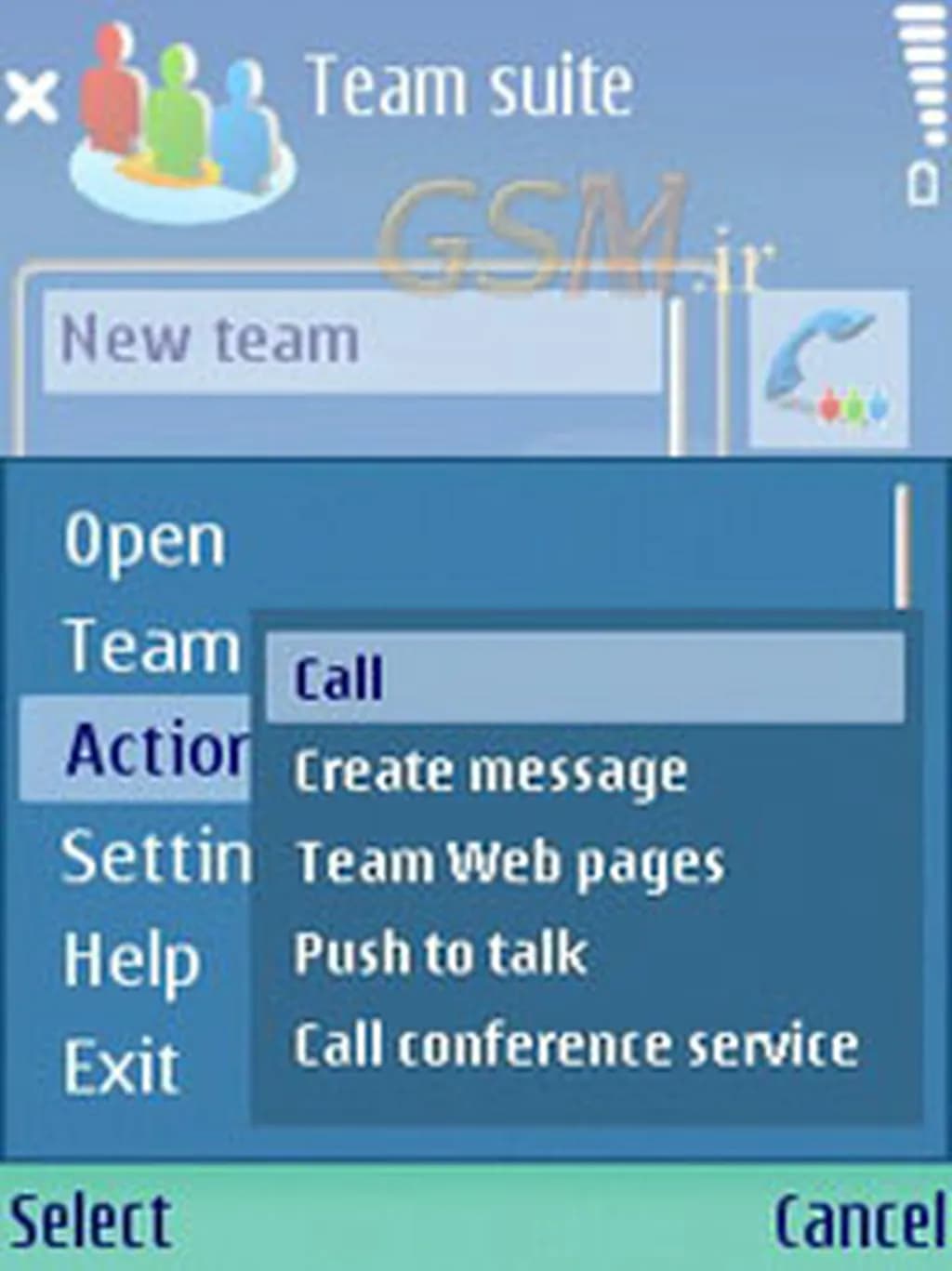
Task: Open Team Web pages
Action: point(509,863)
